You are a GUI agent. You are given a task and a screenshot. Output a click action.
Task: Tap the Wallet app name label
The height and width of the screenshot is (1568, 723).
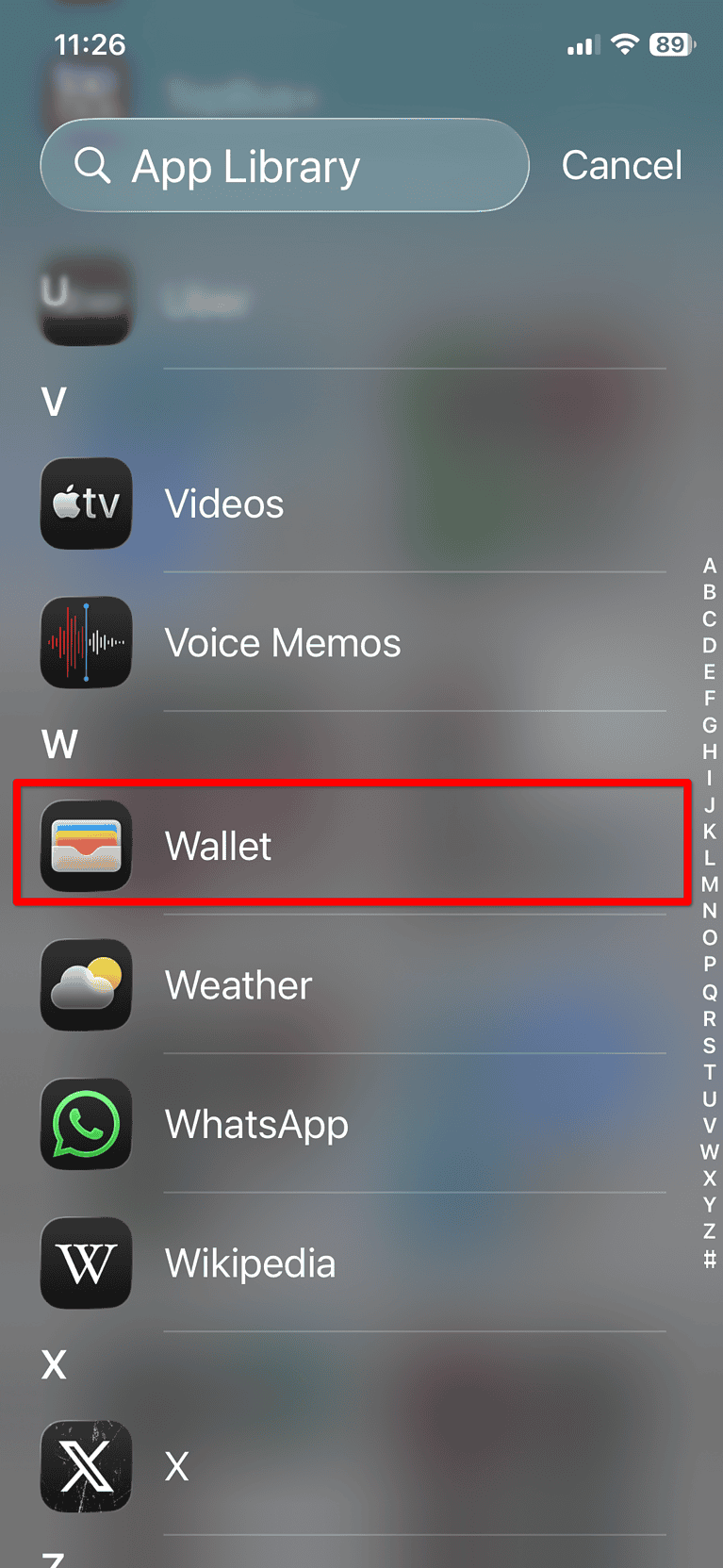(x=218, y=845)
